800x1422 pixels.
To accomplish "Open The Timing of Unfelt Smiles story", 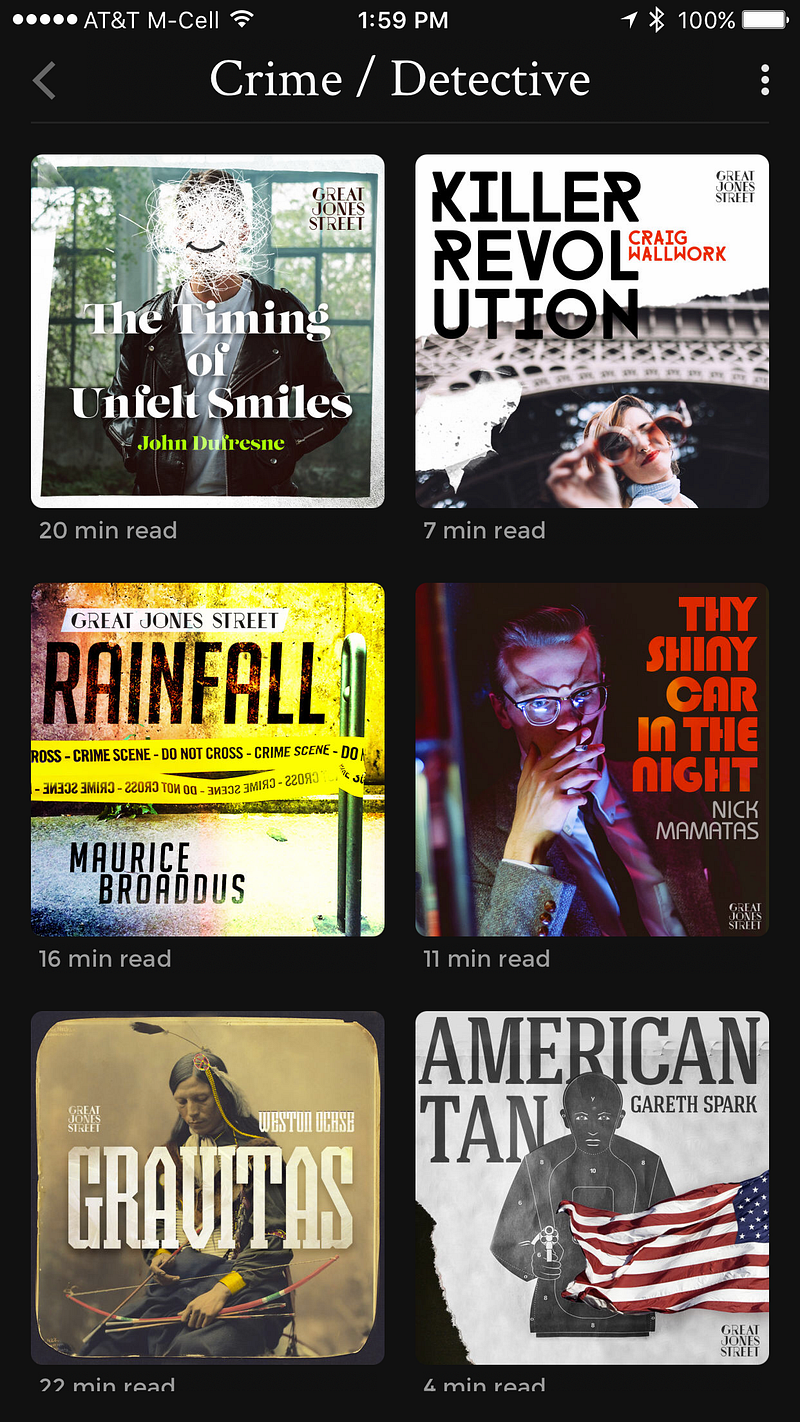I will (x=208, y=331).
